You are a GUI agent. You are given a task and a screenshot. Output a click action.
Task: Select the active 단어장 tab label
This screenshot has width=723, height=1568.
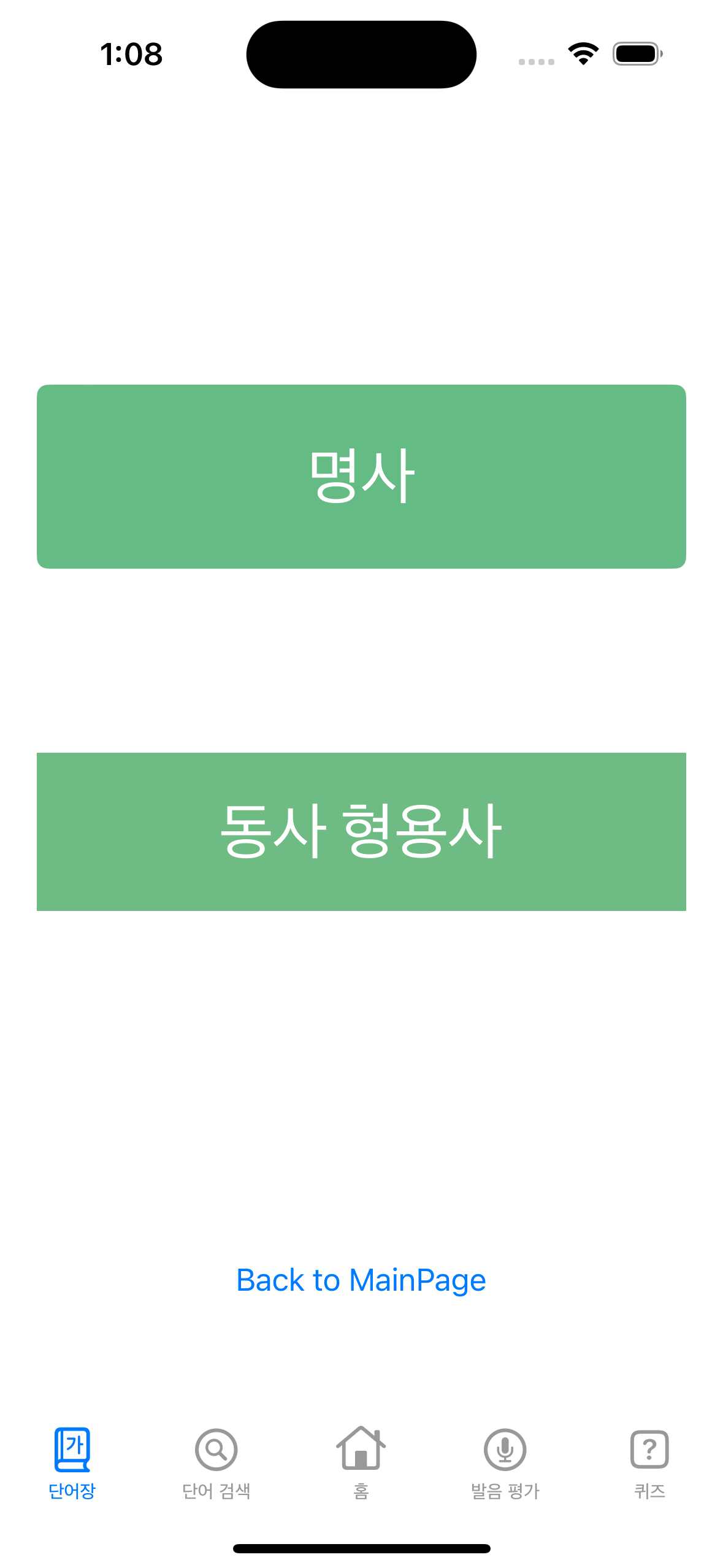[x=72, y=1491]
